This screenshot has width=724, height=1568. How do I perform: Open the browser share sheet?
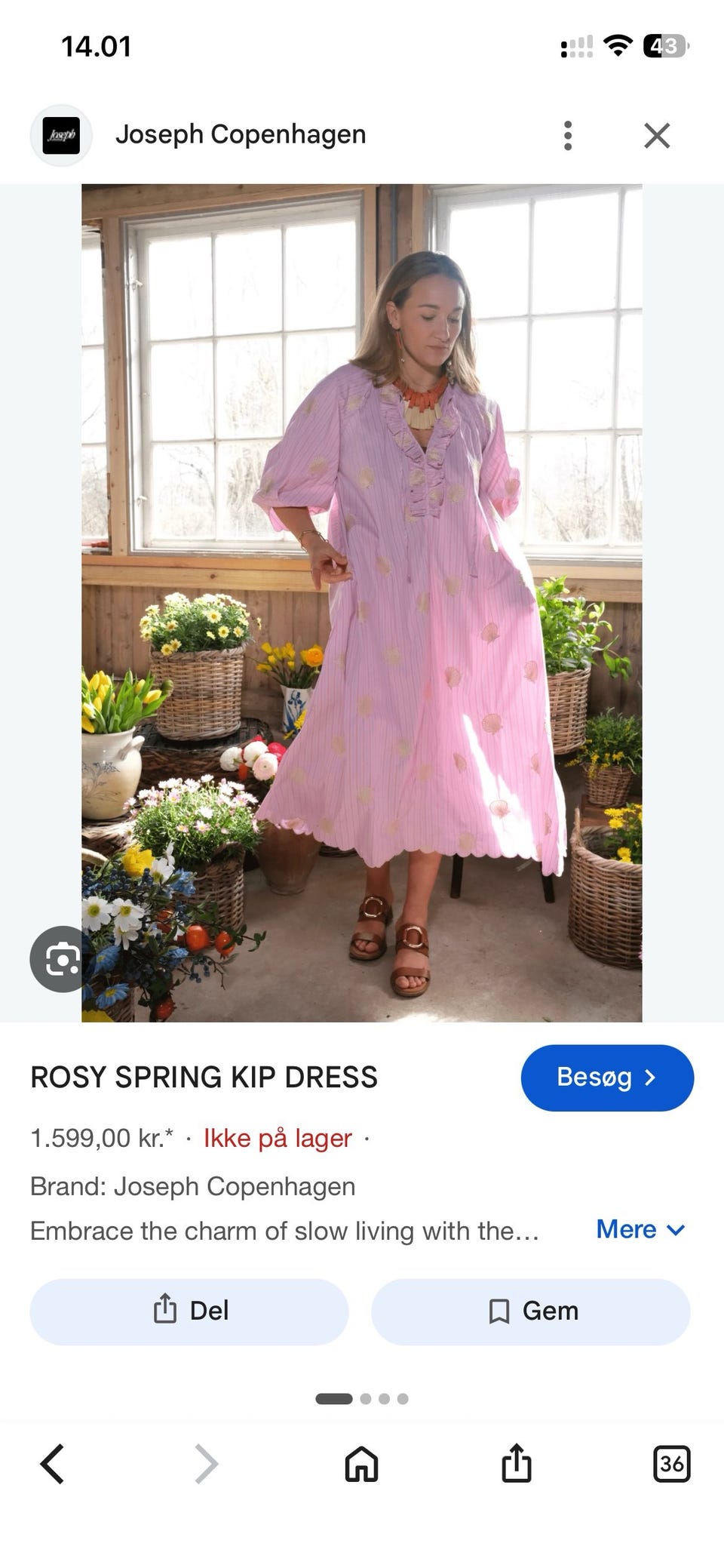point(517,1463)
